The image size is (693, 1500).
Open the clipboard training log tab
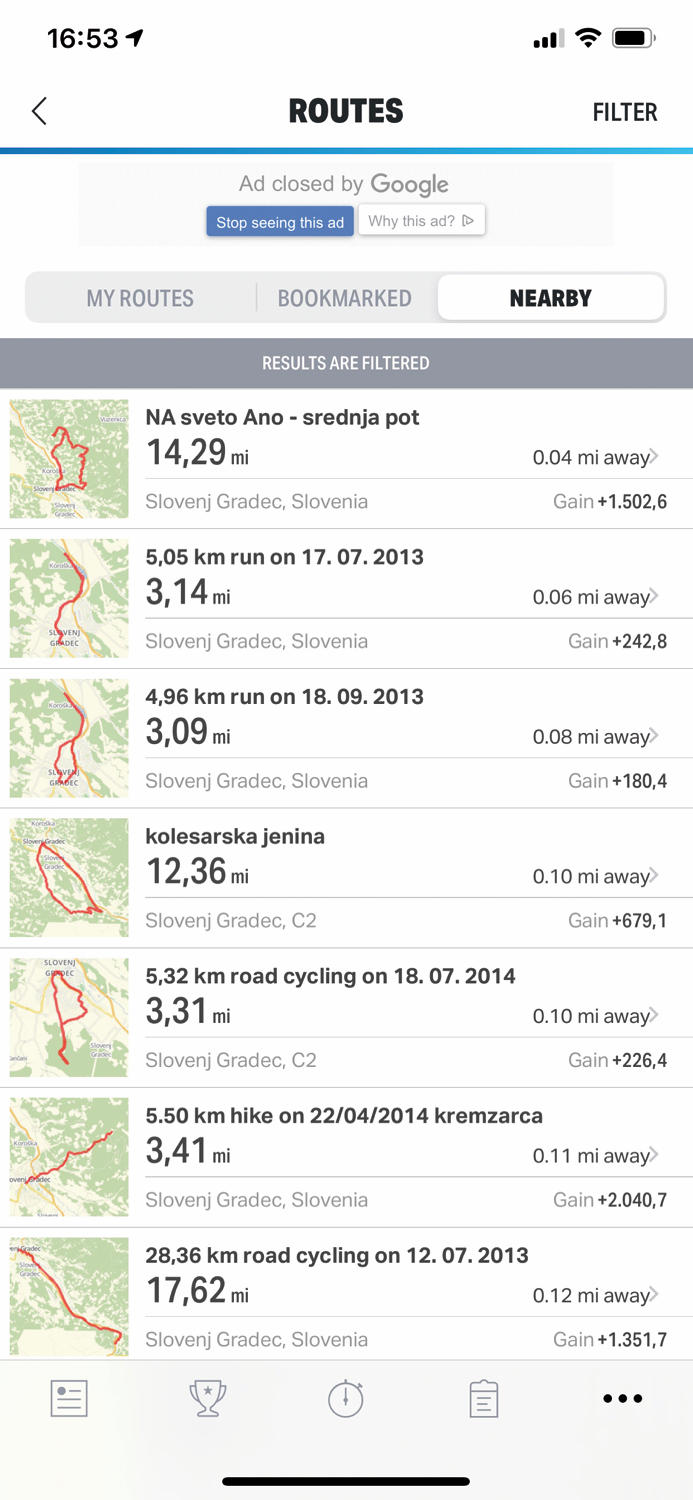(x=484, y=1398)
